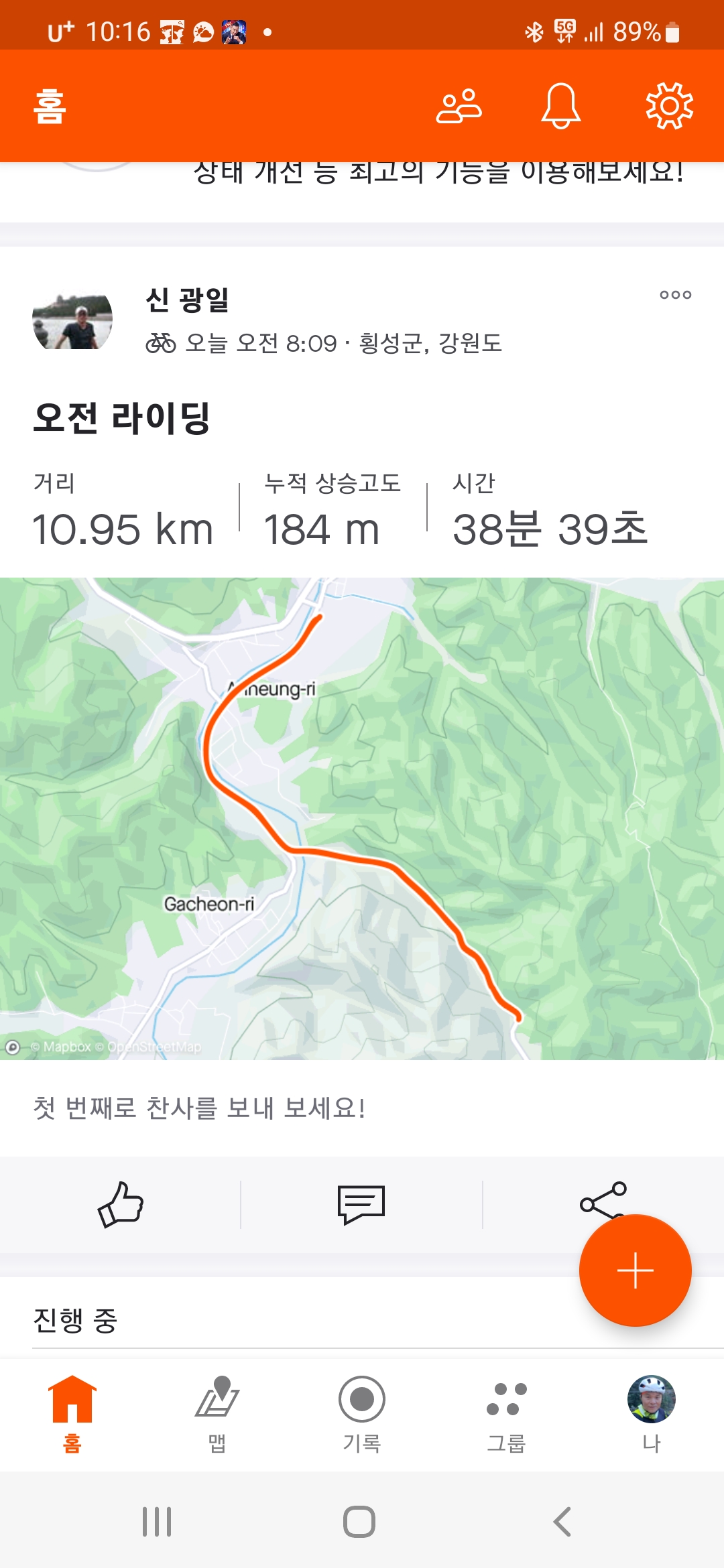Image resolution: width=724 pixels, height=1568 pixels.
Task: Give kudos to the 오전 라이딩 activity
Action: click(121, 1204)
